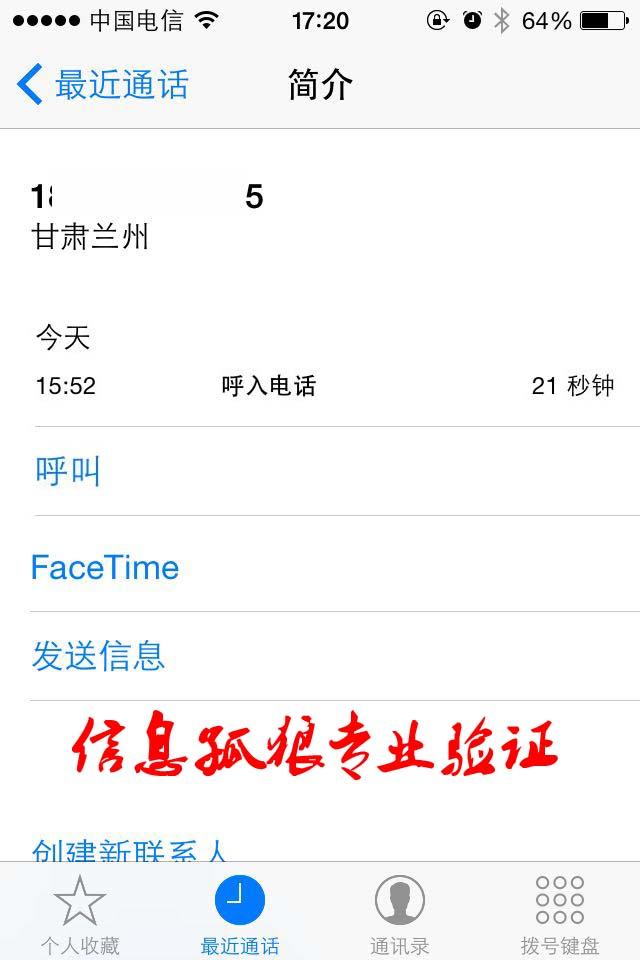Screen dimensions: 640x960
Task: Tap 呼叫 to call this number
Action: click(68, 471)
